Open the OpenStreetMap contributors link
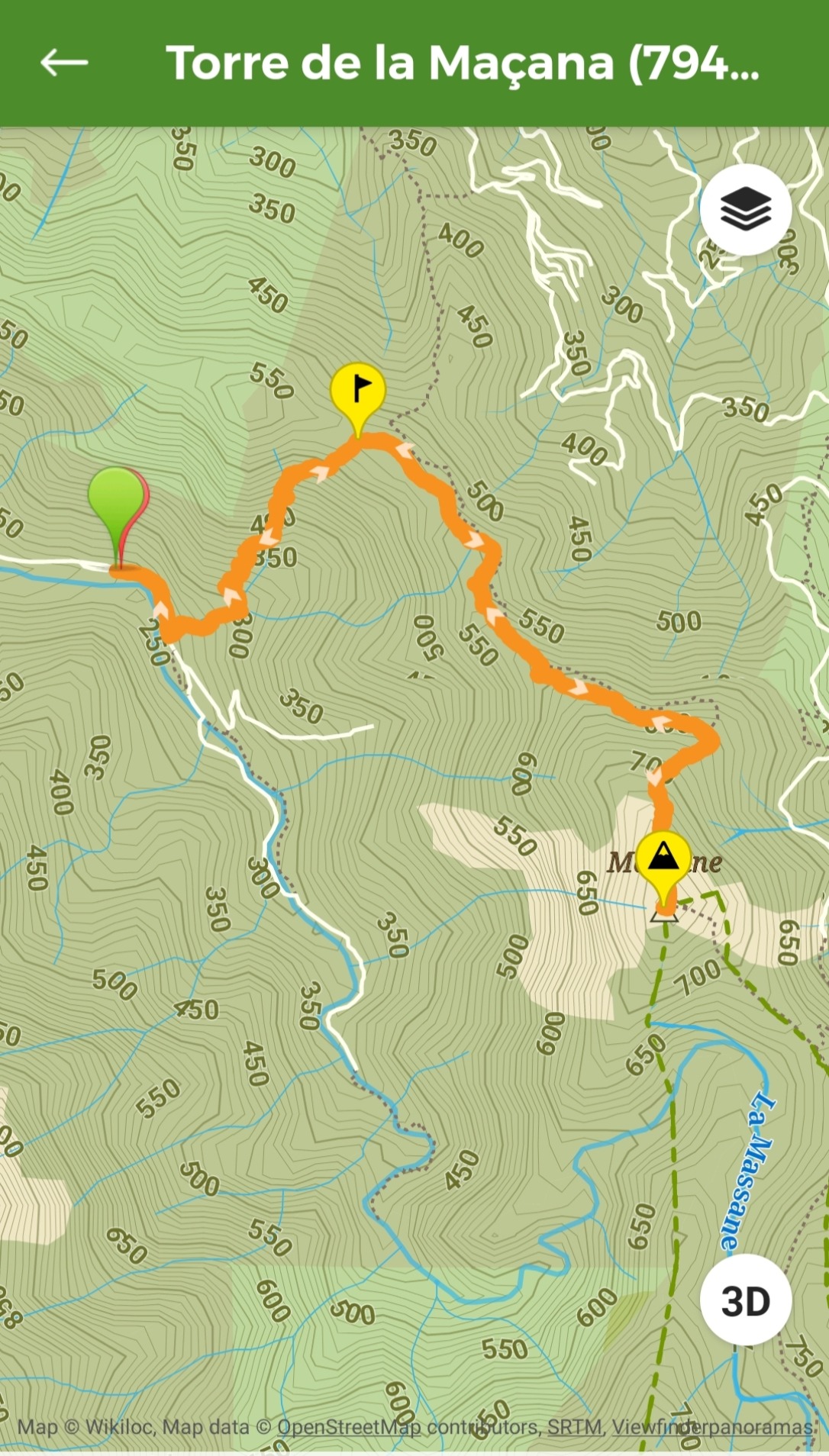This screenshot has height=1456, width=829. [406, 1427]
